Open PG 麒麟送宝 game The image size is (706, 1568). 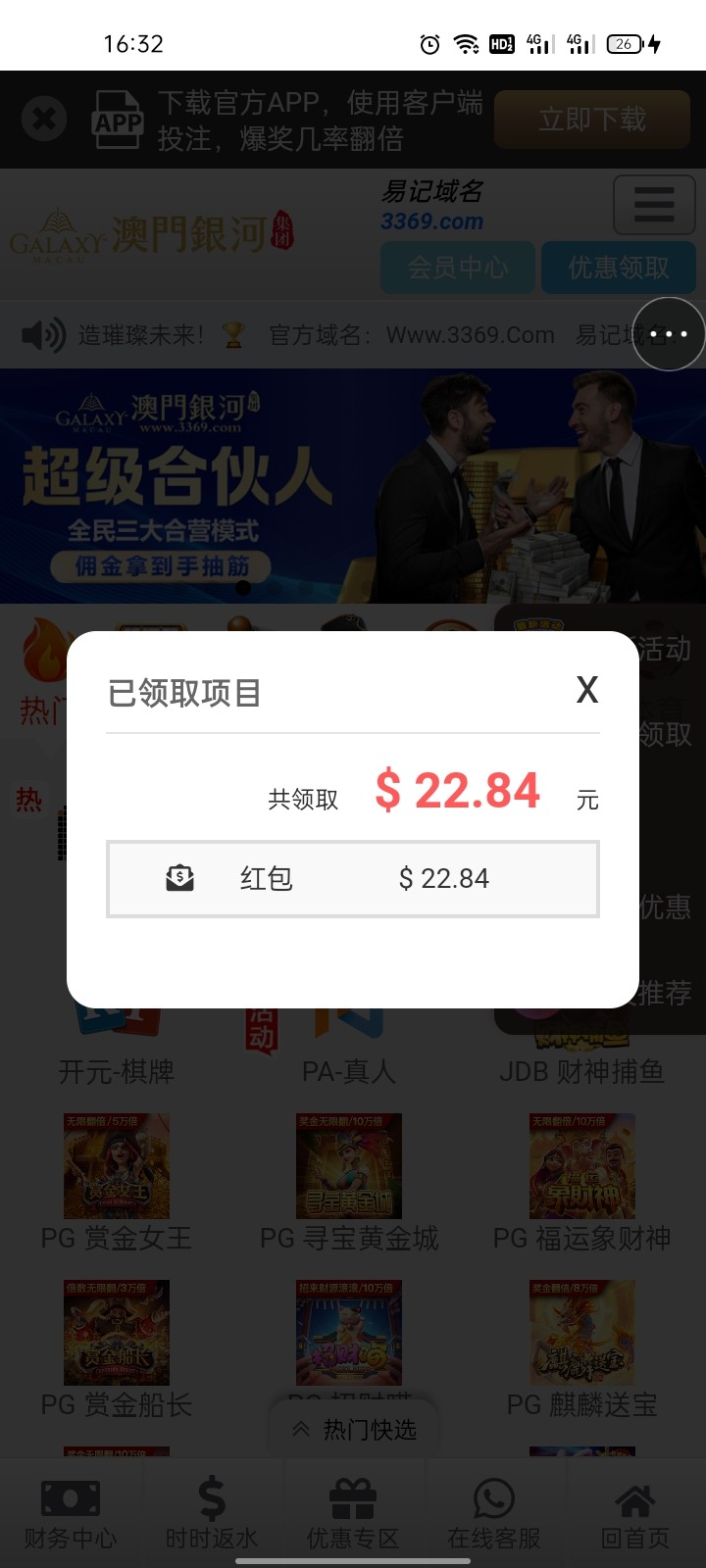coord(582,1333)
